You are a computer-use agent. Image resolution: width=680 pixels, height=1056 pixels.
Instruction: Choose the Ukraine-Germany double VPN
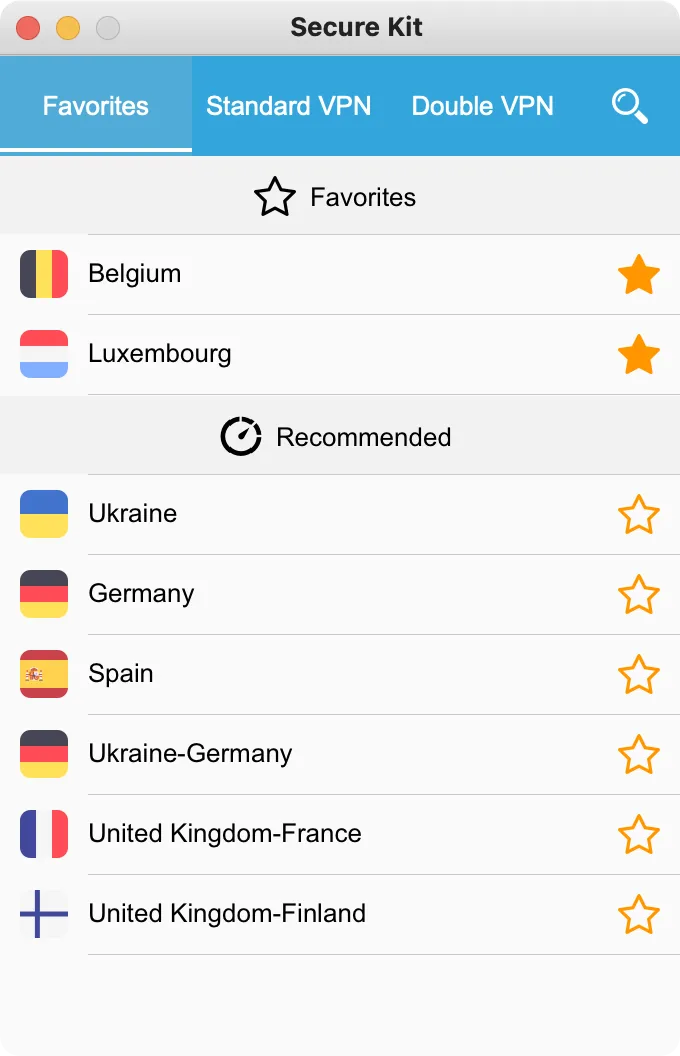coord(190,754)
